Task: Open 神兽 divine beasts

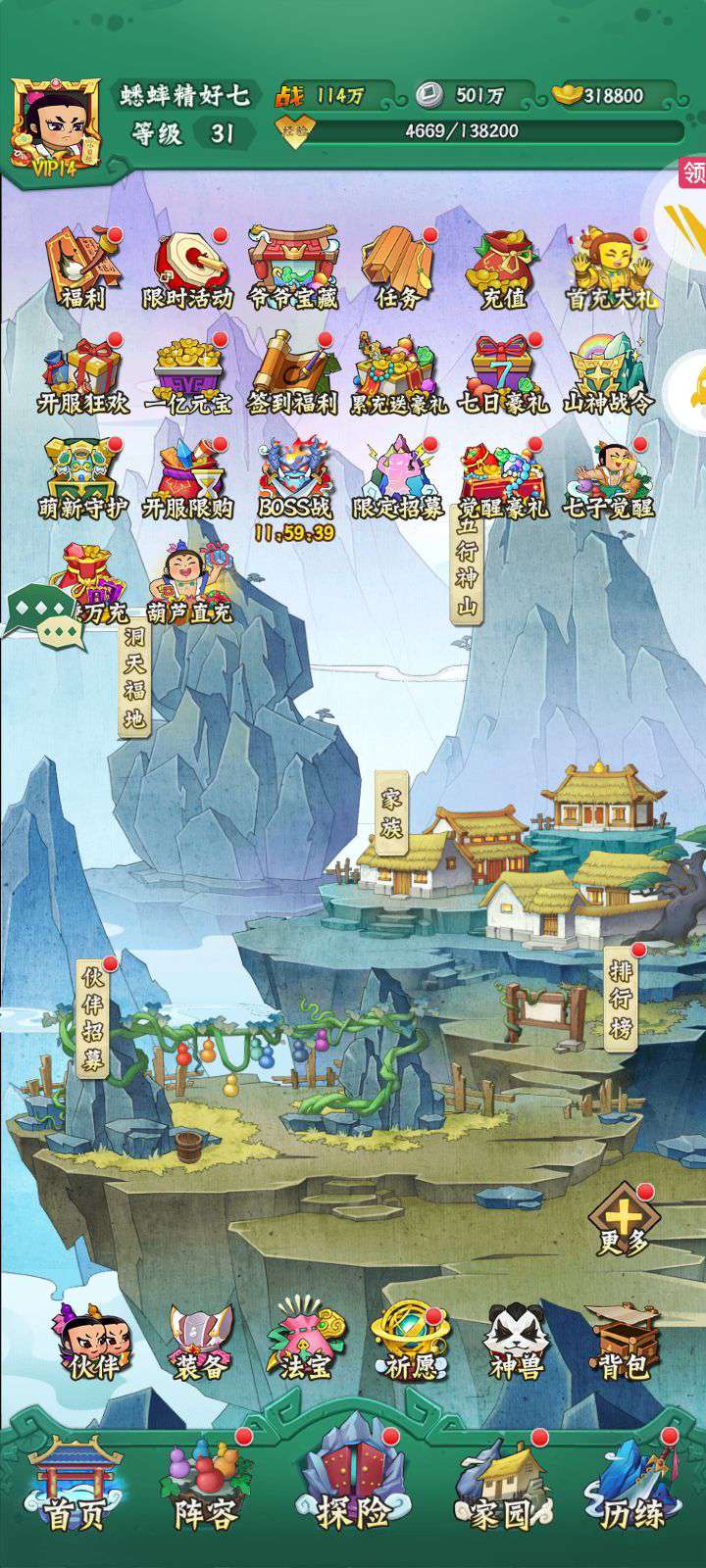Action: click(x=517, y=1341)
